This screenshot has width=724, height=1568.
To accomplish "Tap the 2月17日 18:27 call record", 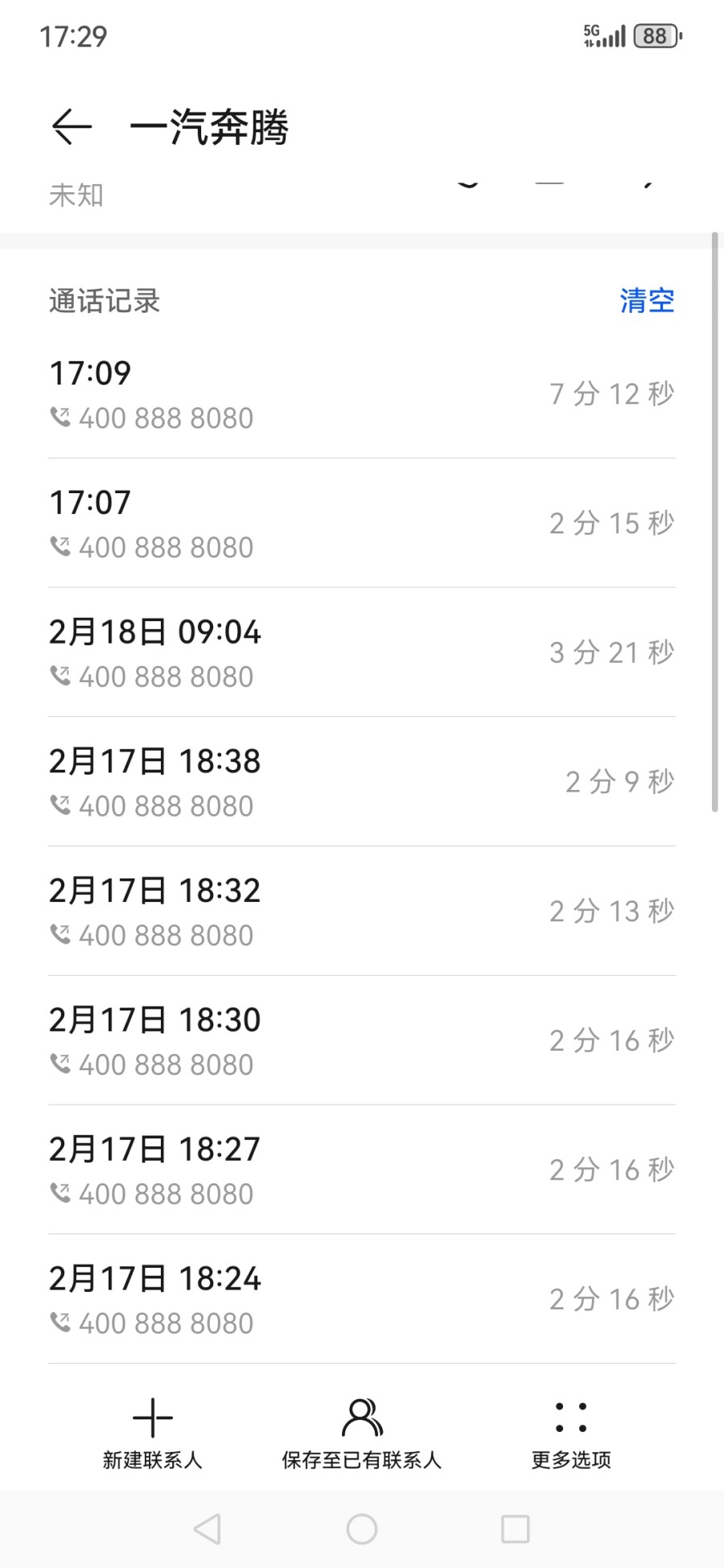I will (x=362, y=1170).
